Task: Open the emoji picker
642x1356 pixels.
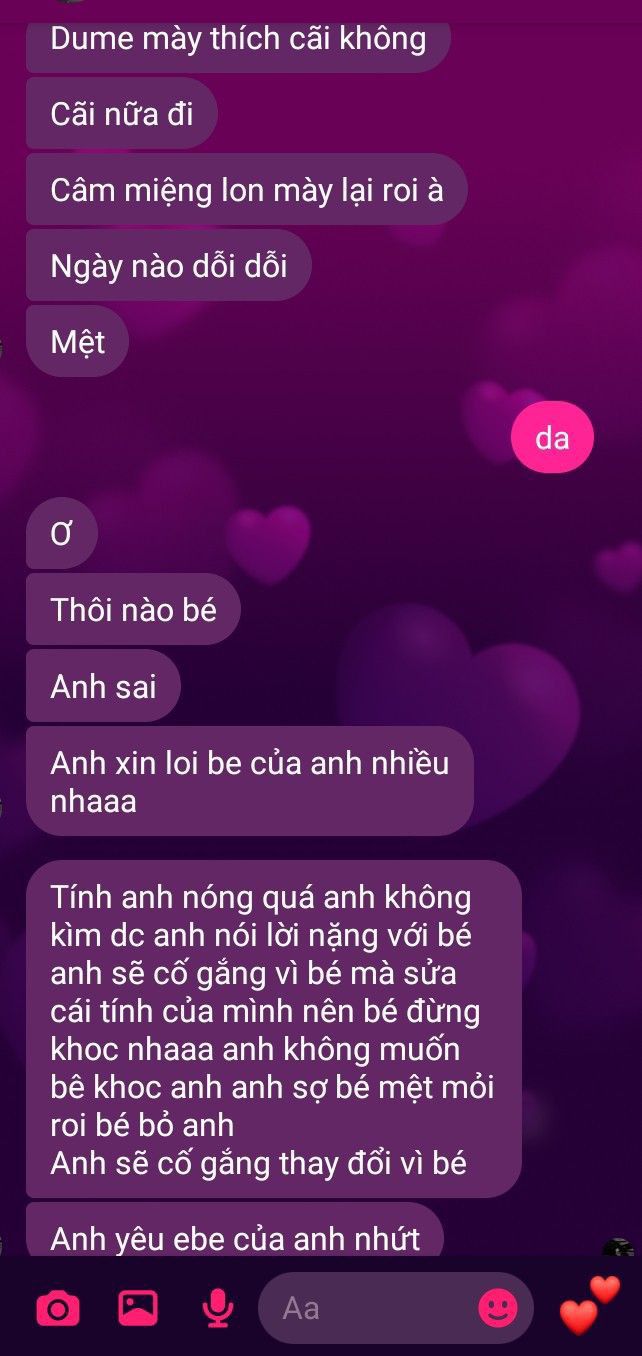Action: [497, 1307]
